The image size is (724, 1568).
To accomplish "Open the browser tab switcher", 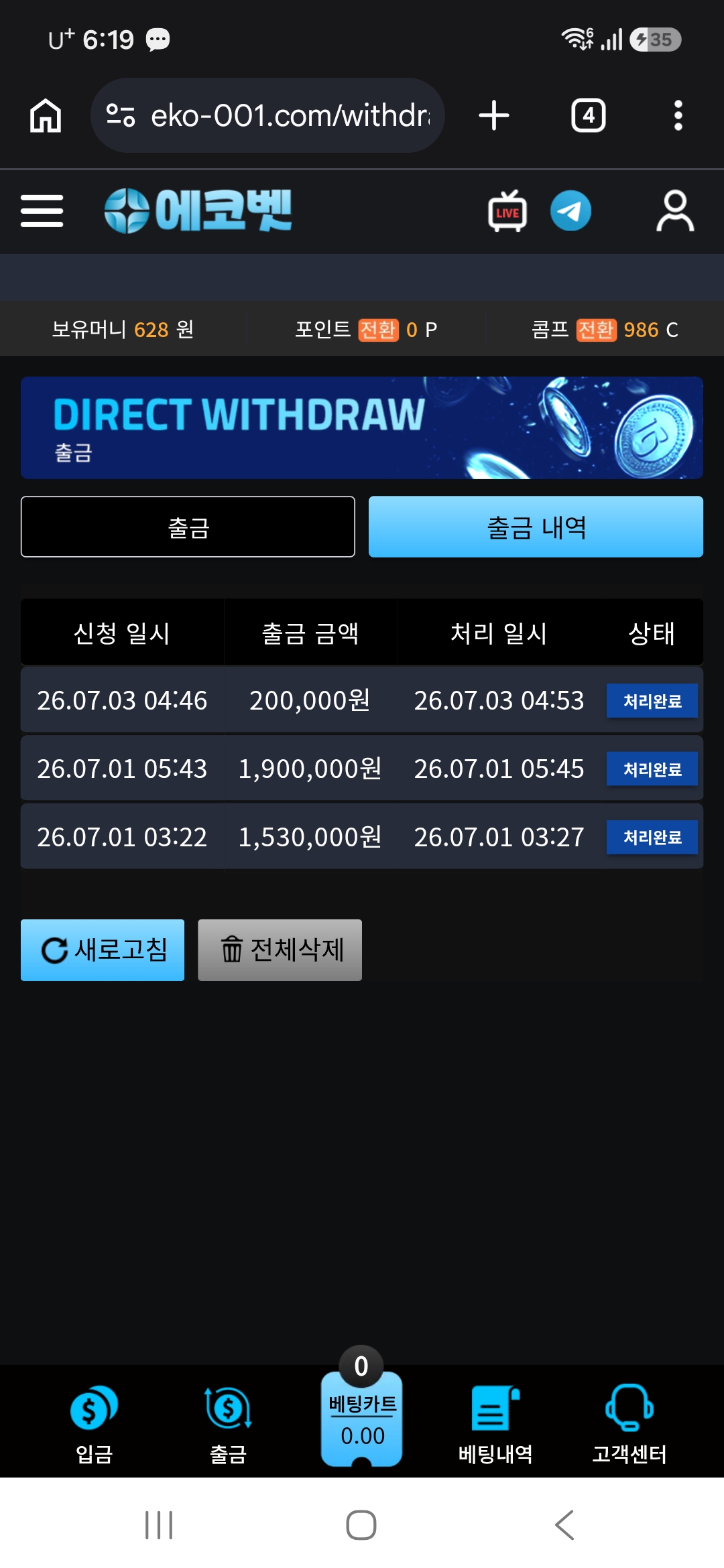I will click(589, 115).
